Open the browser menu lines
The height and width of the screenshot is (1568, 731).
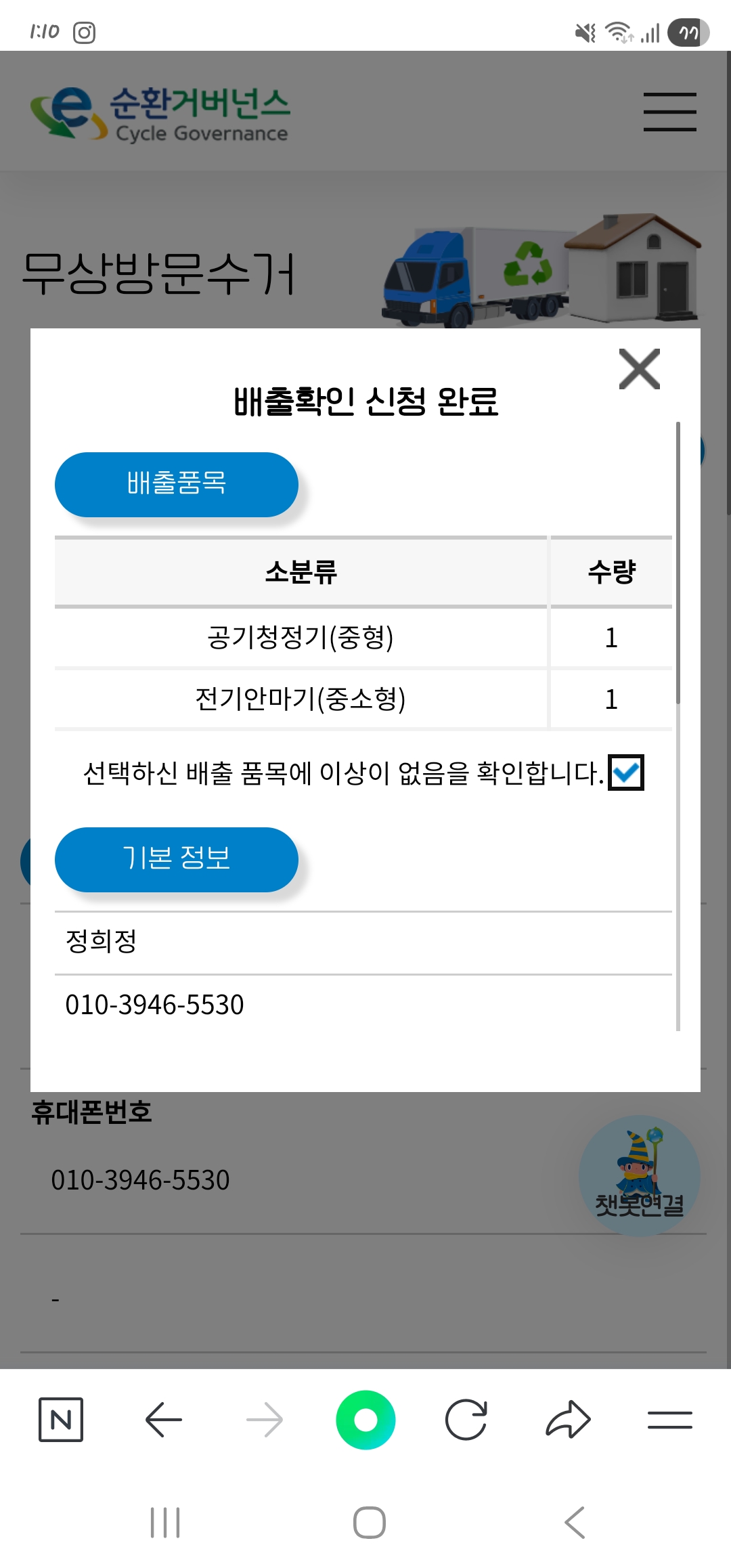[x=669, y=1419]
